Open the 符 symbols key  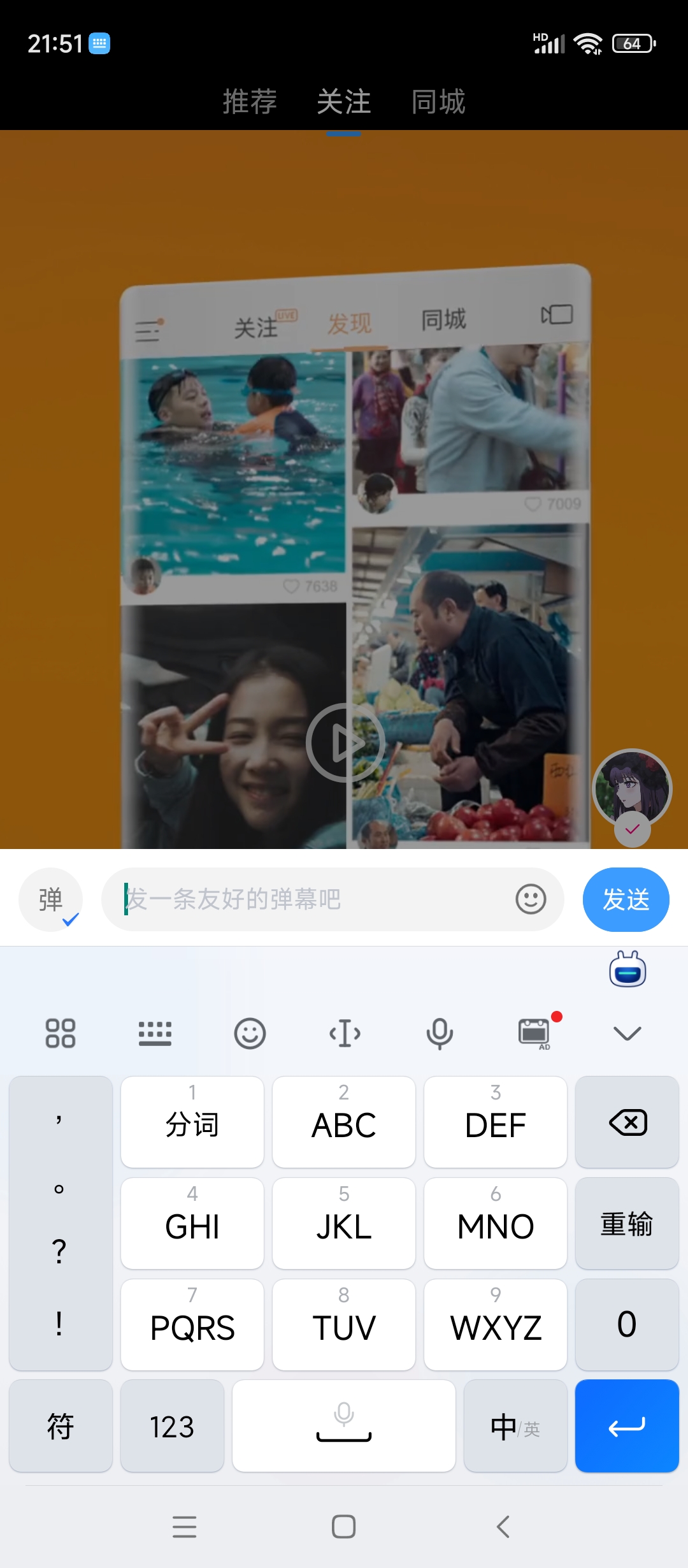[x=61, y=1426]
